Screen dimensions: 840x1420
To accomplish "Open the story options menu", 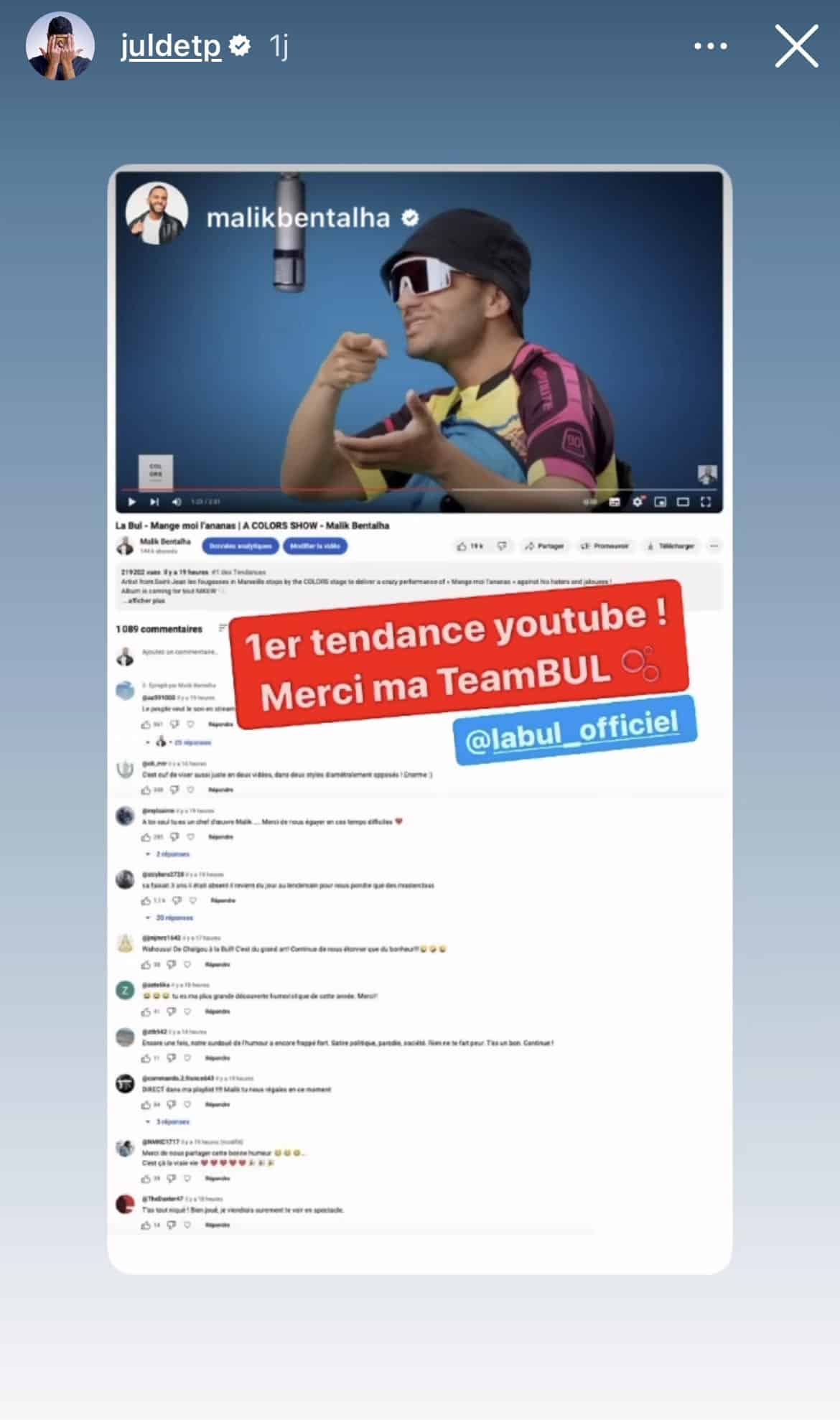I will click(710, 46).
